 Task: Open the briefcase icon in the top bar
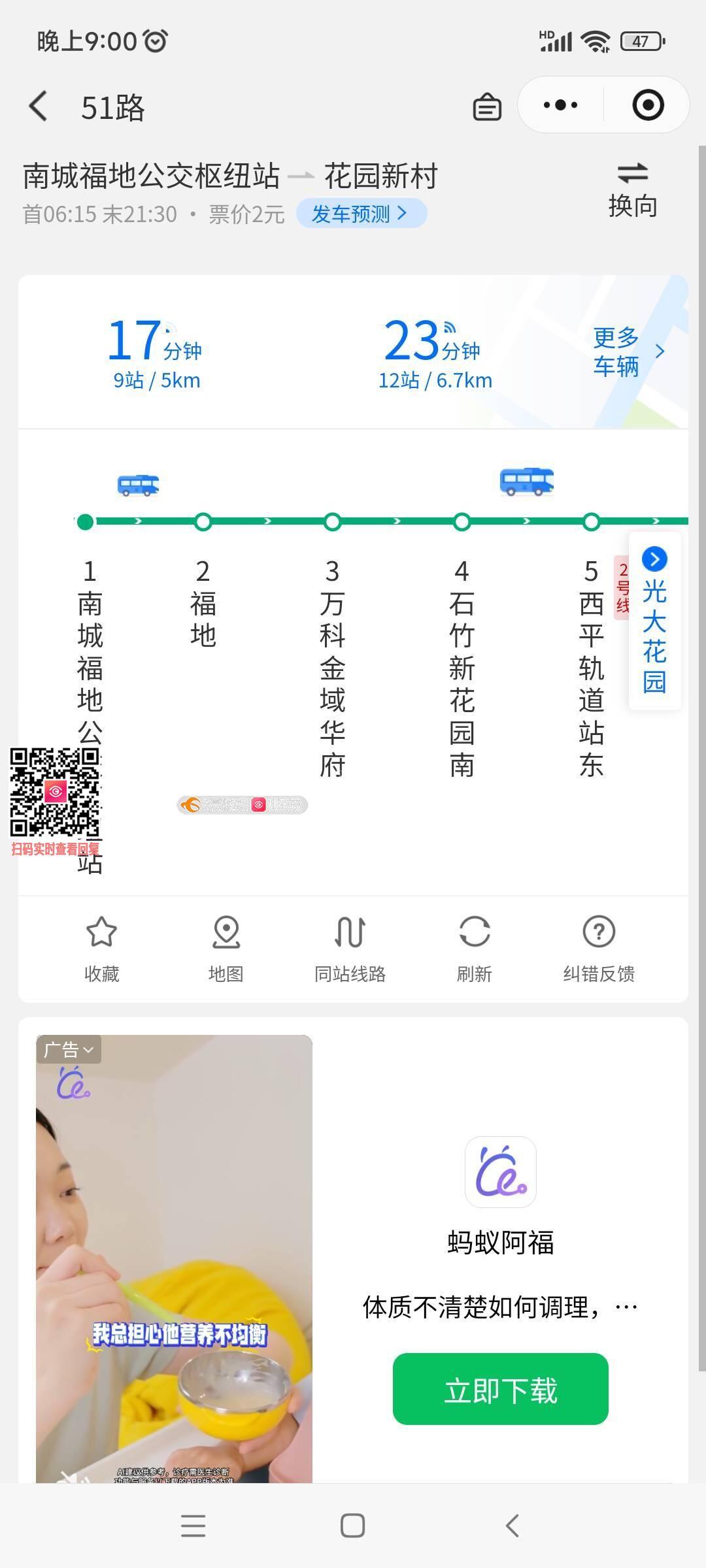[x=487, y=106]
